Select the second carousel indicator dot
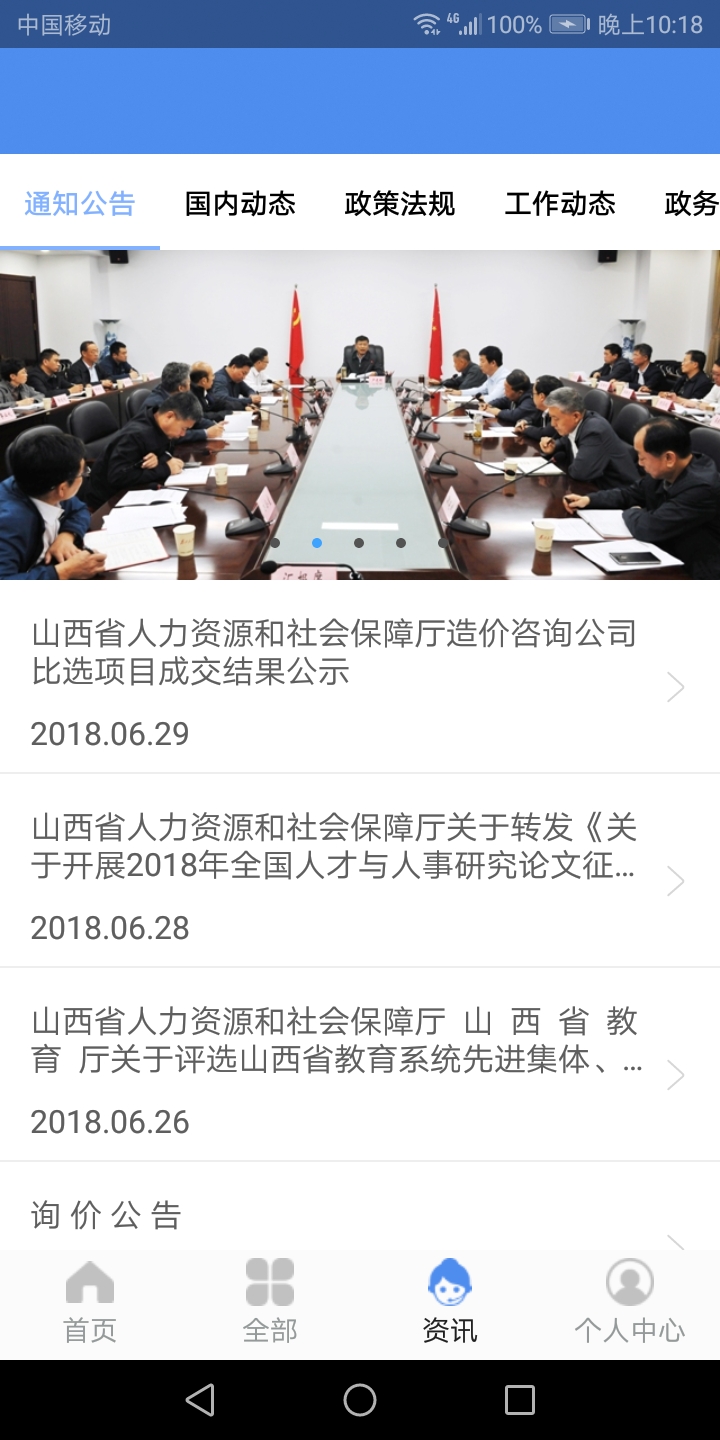The width and height of the screenshot is (720, 1440). click(x=317, y=543)
